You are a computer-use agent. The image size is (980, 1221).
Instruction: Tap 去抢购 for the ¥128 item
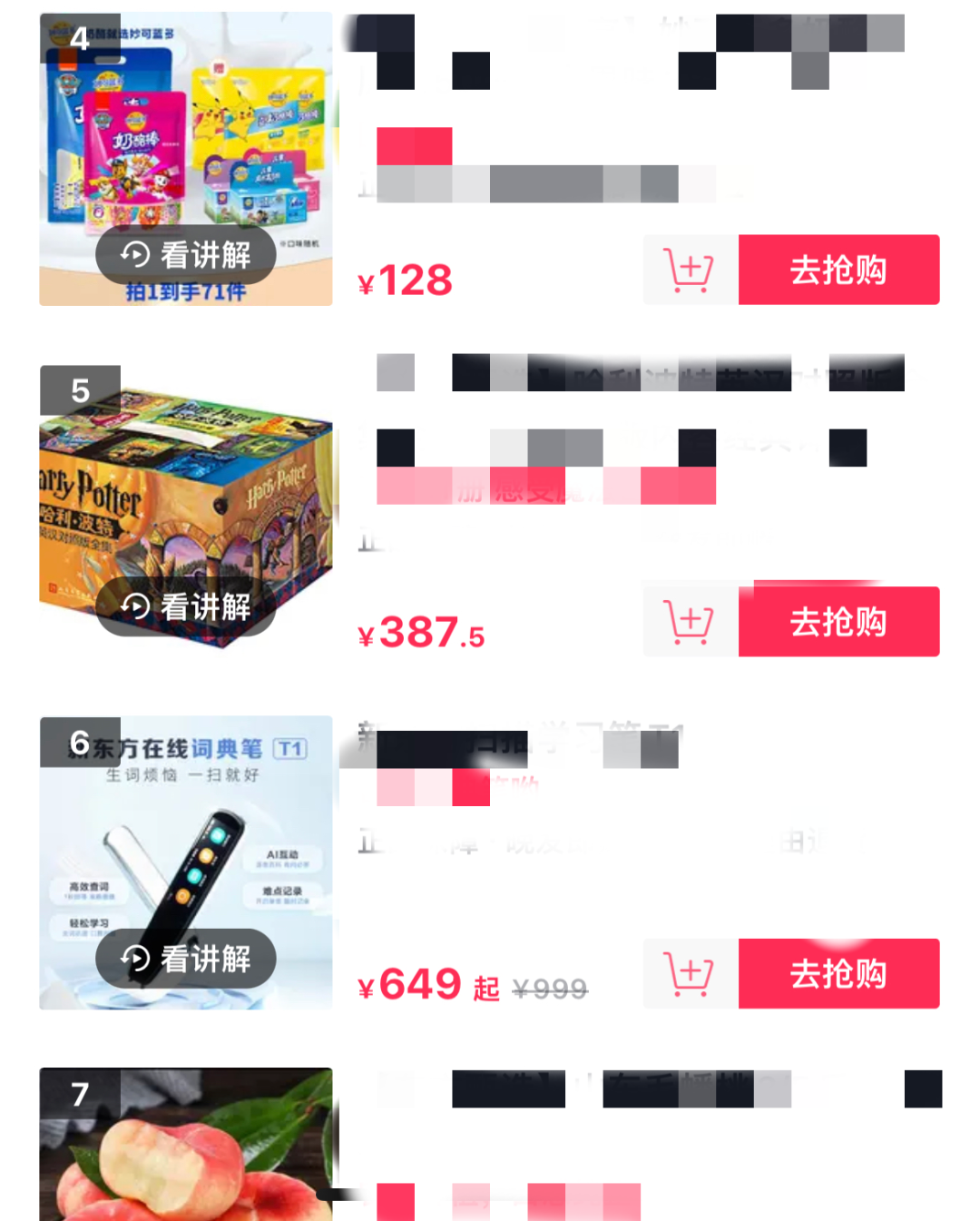click(x=838, y=270)
